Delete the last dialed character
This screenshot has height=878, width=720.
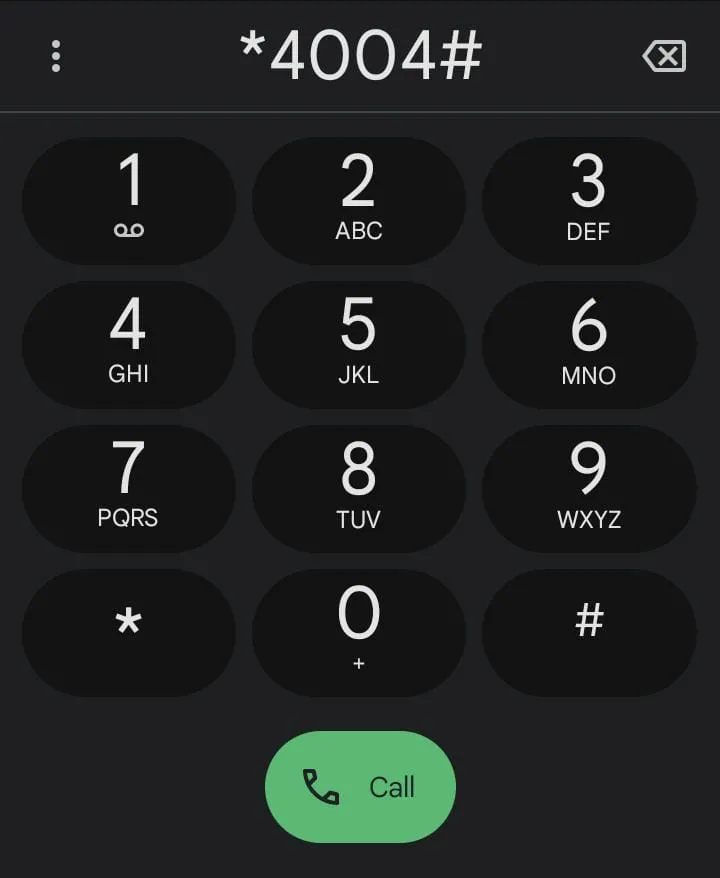(x=664, y=56)
